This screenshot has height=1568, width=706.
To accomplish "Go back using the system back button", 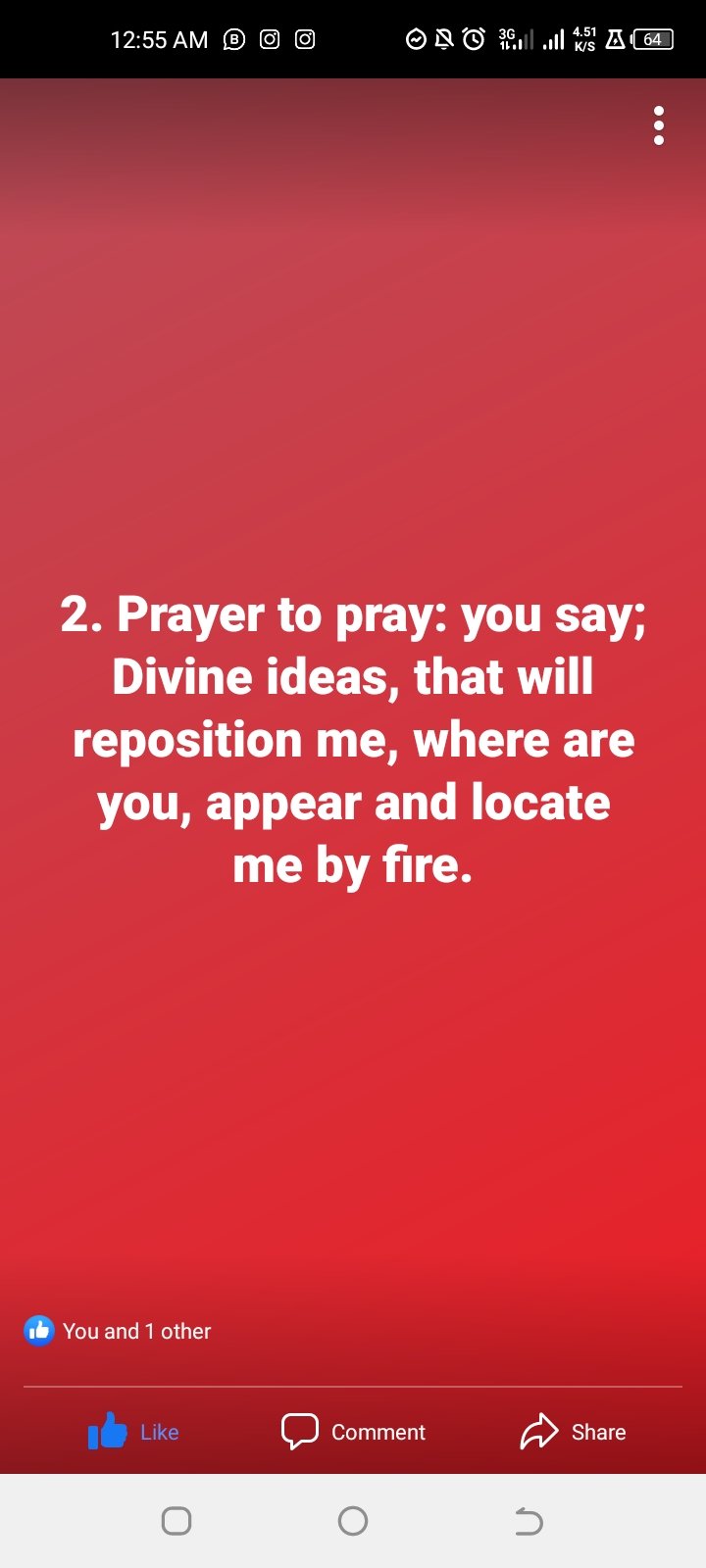I will [529, 1521].
